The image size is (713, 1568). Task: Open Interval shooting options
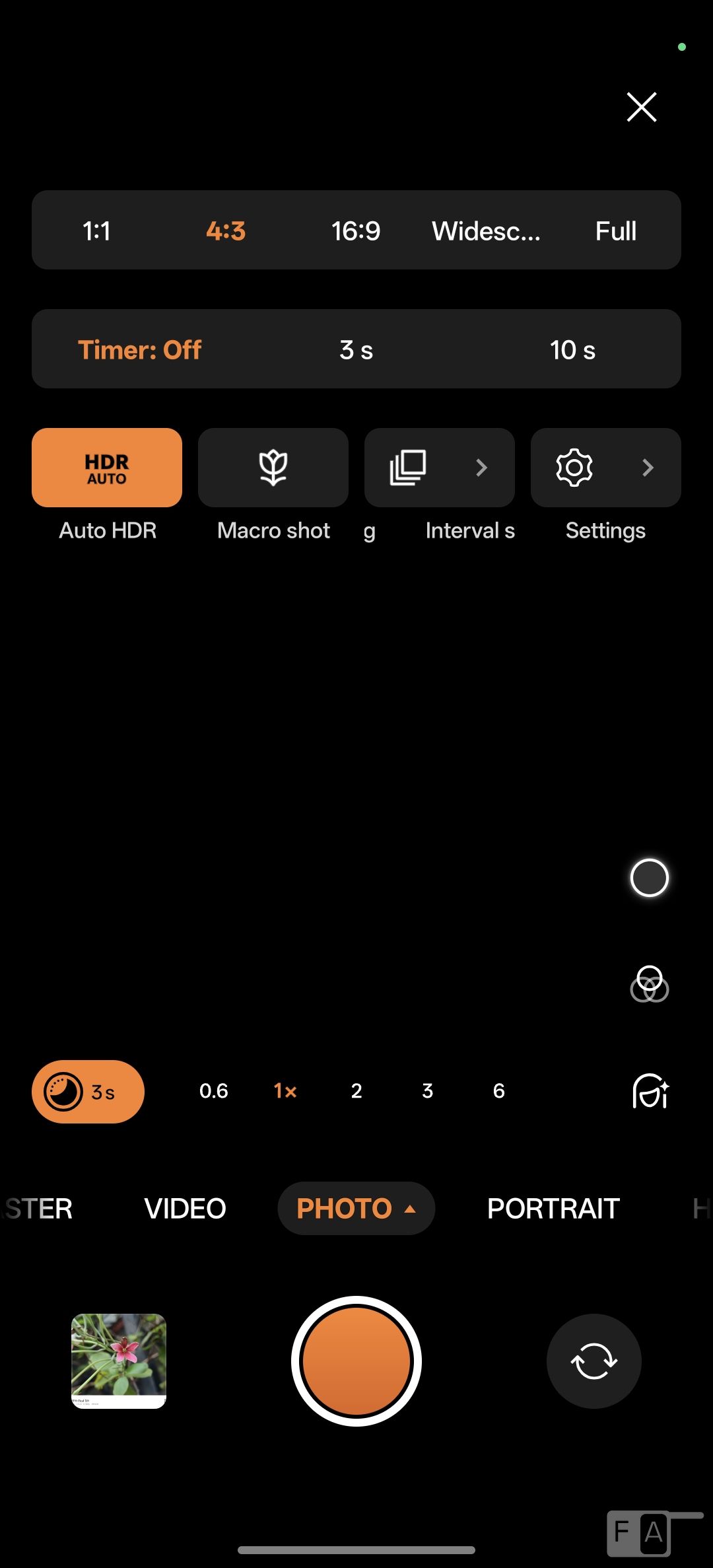pyautogui.click(x=440, y=468)
